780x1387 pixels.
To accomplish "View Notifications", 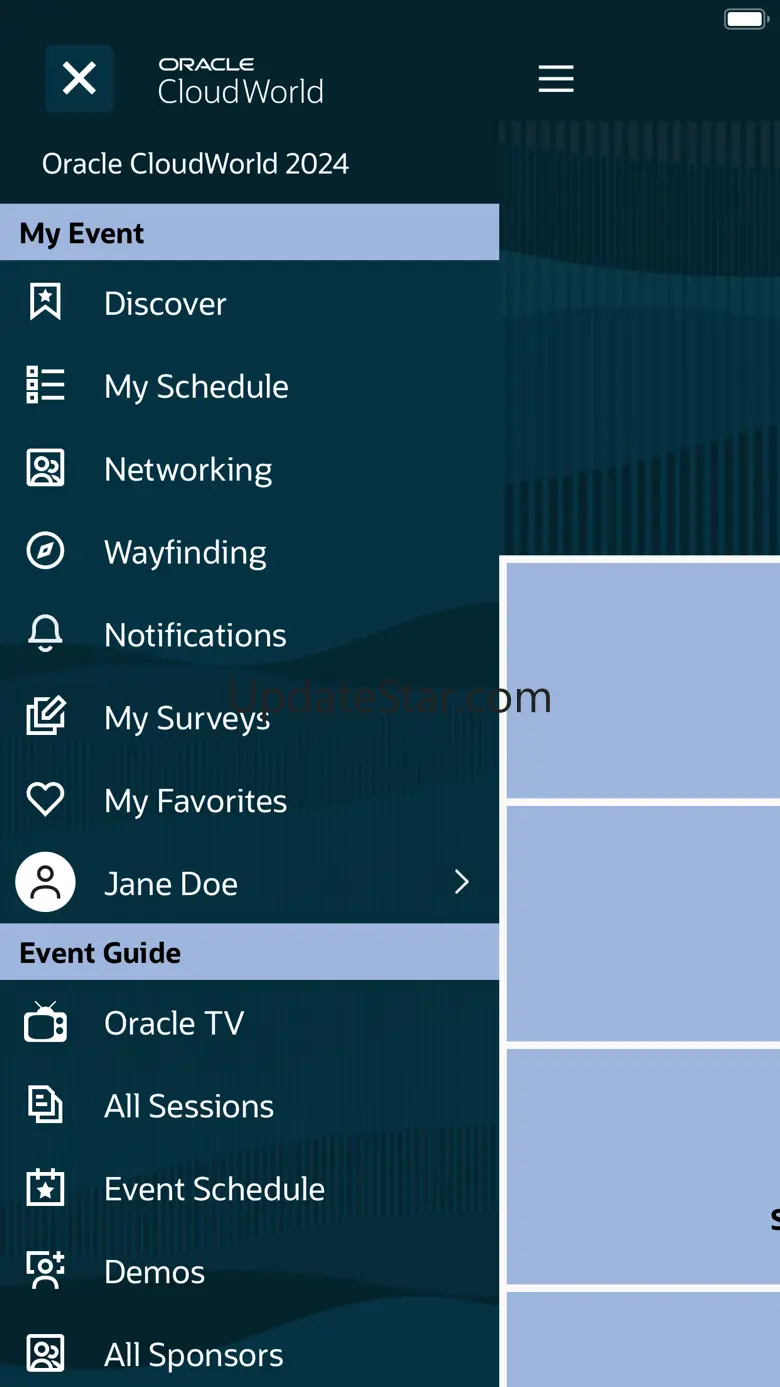I will tap(249, 635).
